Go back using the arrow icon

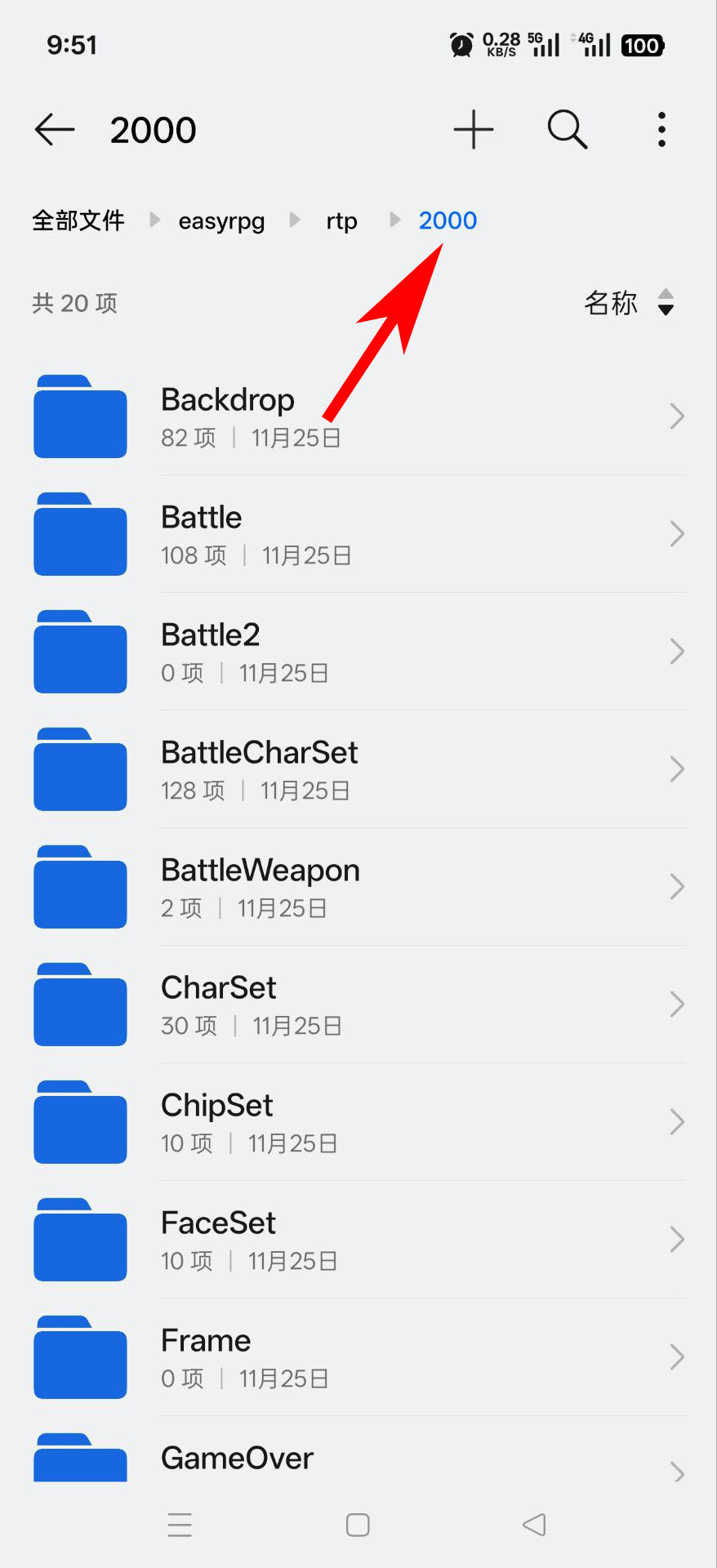pos(55,130)
